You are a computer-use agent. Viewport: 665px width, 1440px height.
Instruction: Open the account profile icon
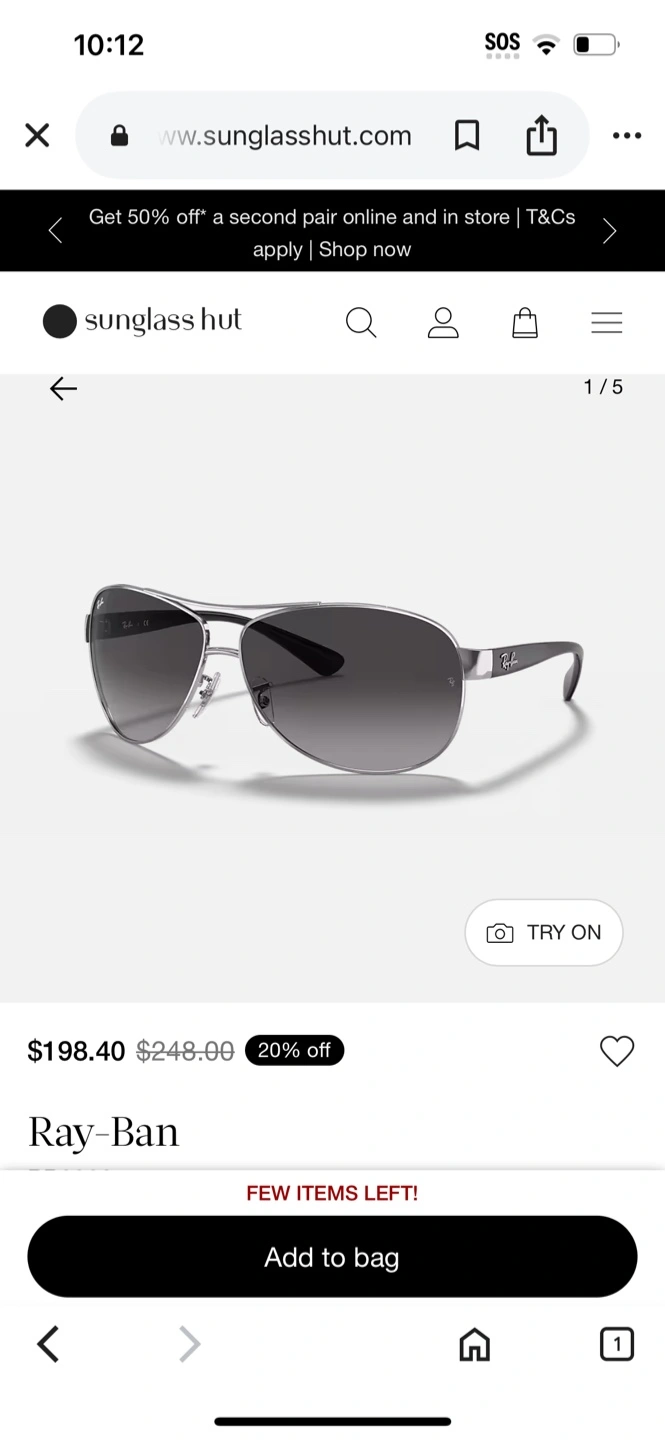[x=442, y=322]
